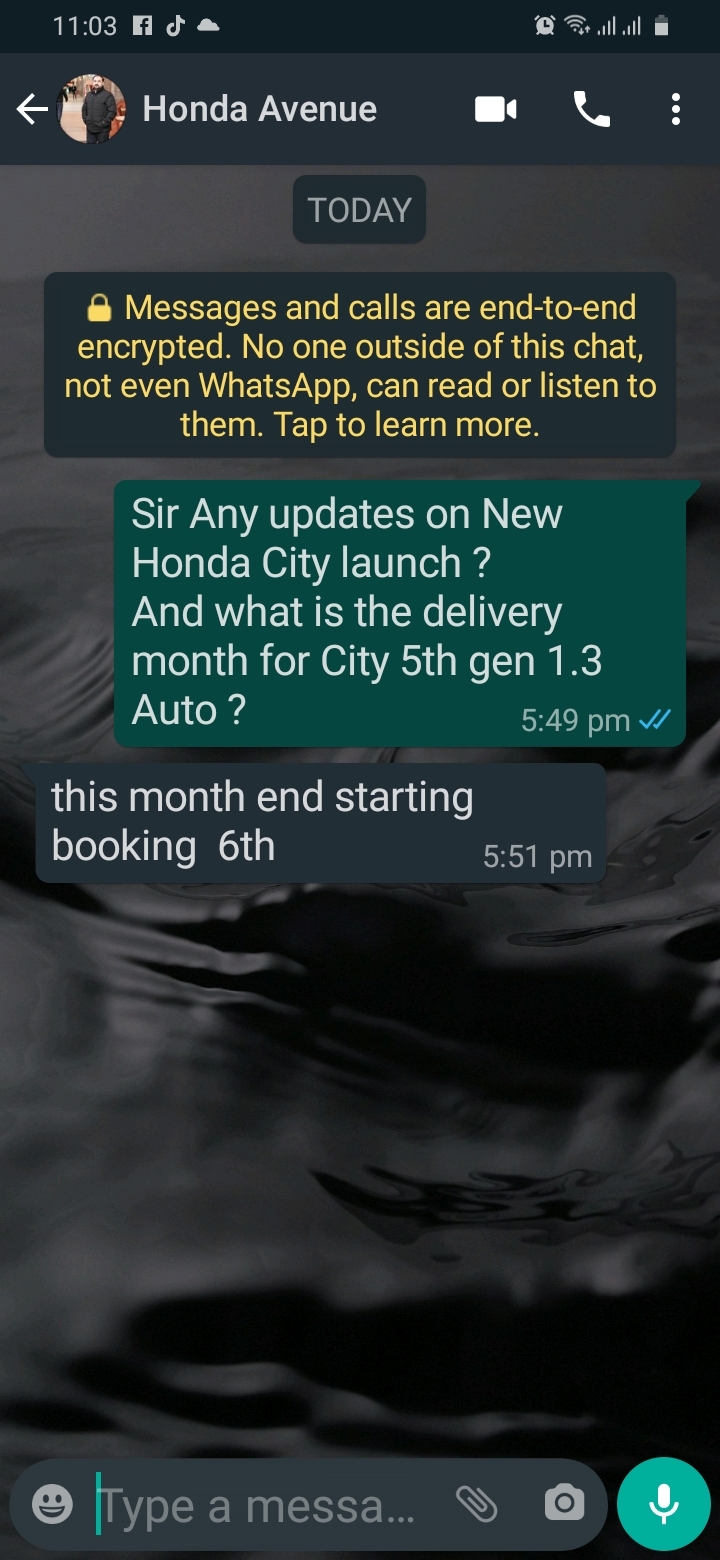Open the three-dot overflow menu
The image size is (720, 1560).
click(676, 109)
